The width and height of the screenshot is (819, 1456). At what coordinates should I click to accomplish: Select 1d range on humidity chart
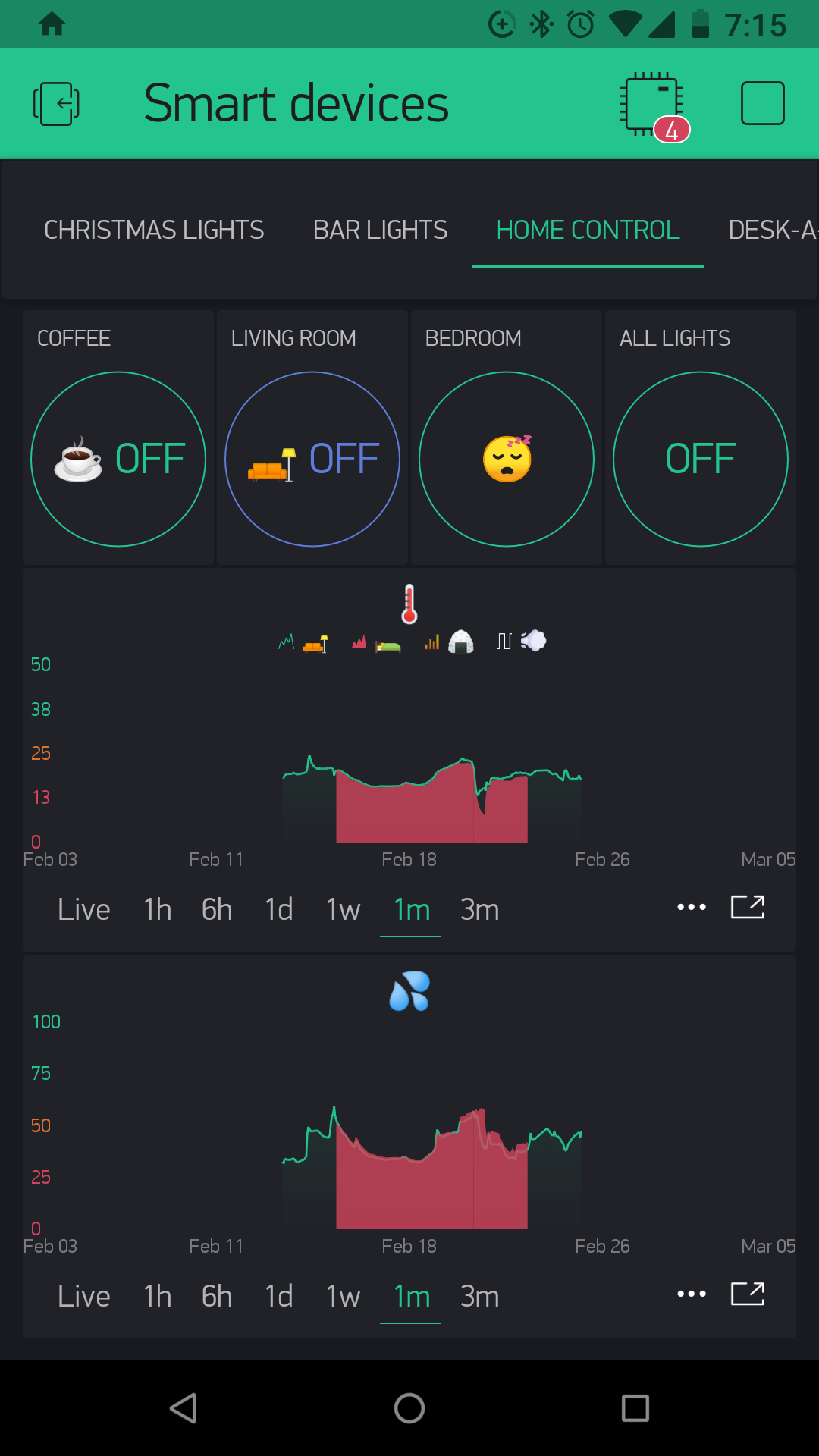click(x=278, y=1296)
